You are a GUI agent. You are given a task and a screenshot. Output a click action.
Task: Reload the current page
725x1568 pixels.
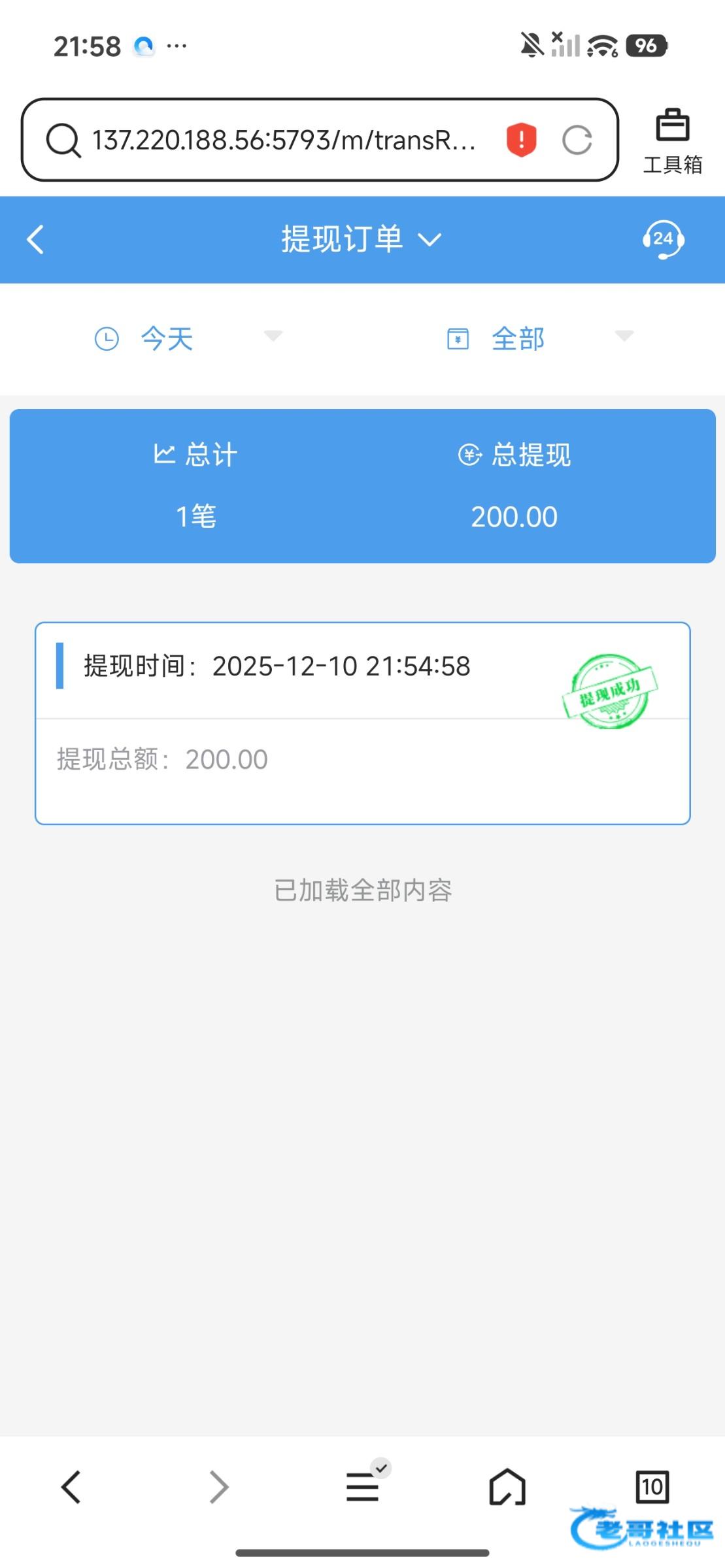(x=577, y=140)
